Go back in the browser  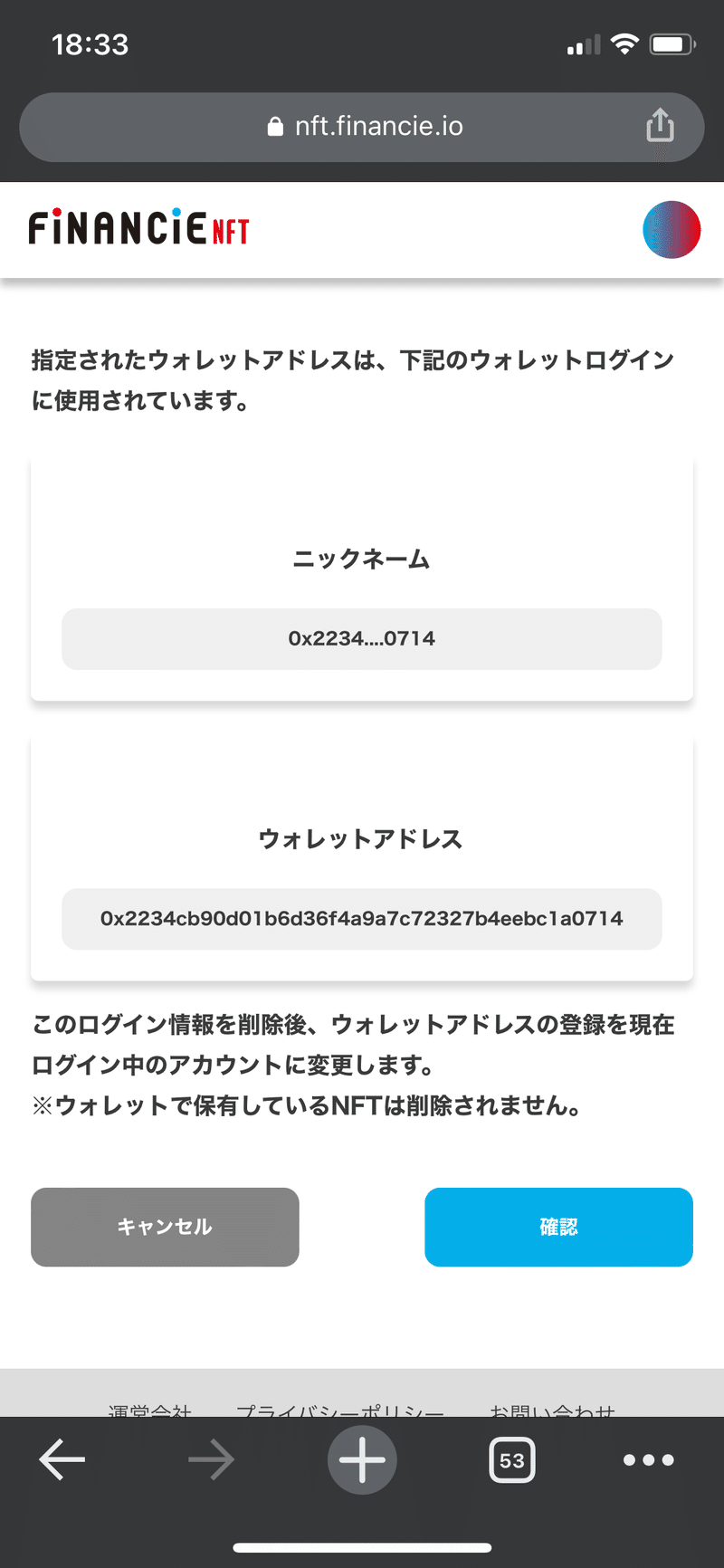point(62,1459)
